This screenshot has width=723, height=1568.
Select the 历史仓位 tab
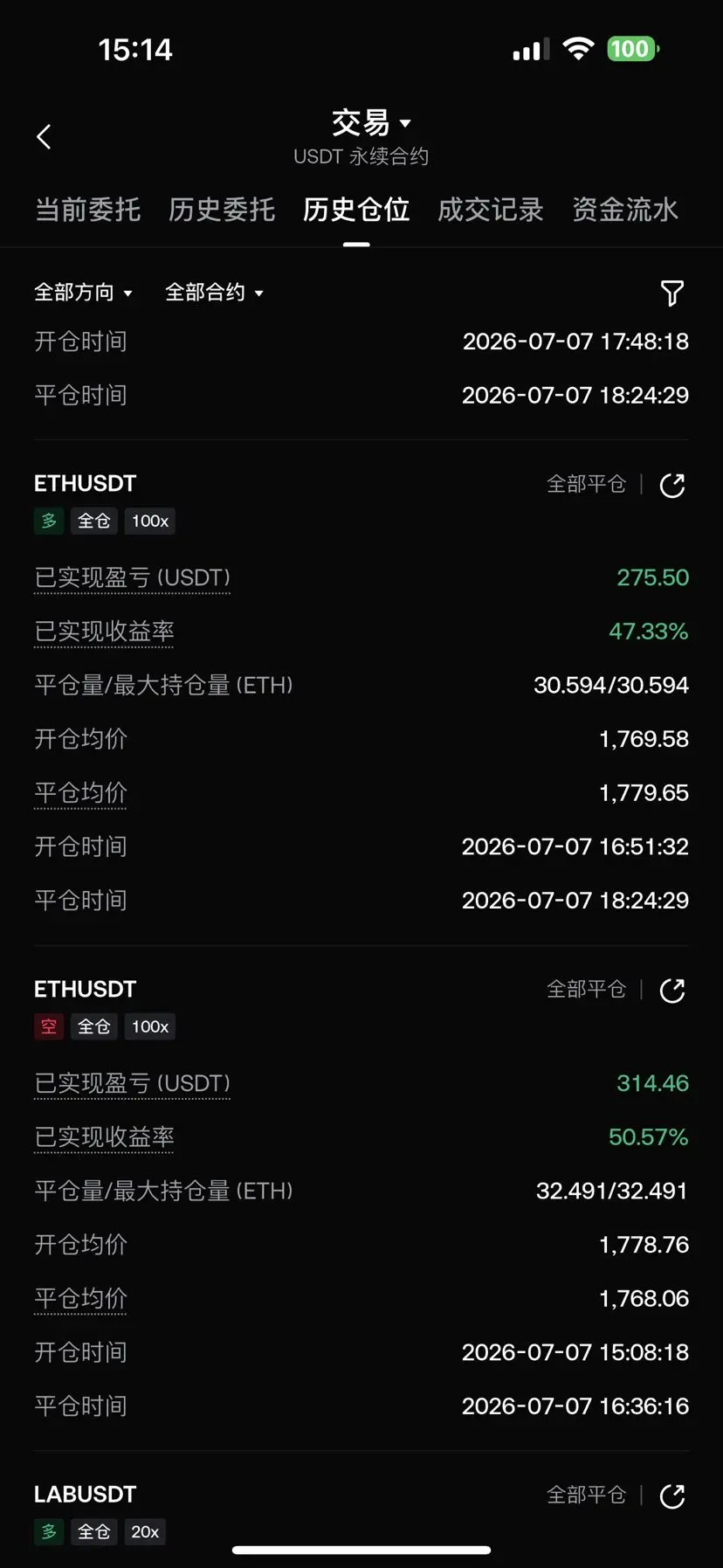click(356, 210)
